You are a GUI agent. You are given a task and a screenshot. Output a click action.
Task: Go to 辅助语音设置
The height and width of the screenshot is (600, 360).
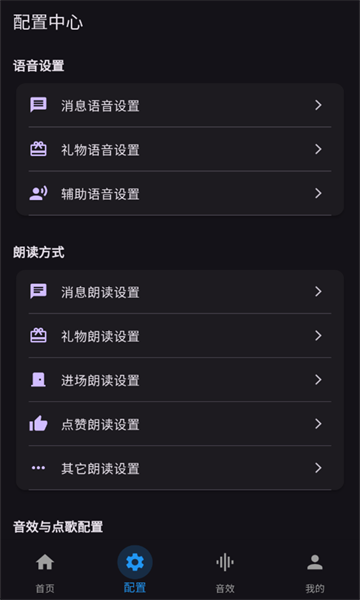pos(180,194)
